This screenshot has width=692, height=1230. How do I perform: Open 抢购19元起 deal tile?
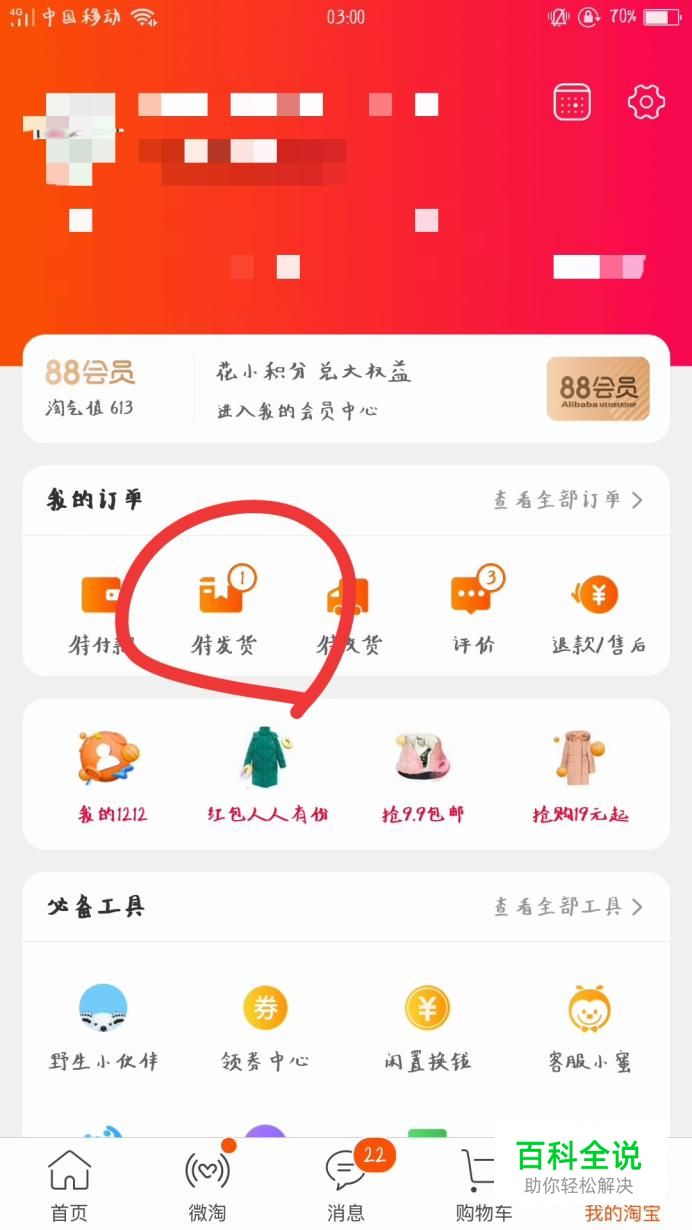[580, 775]
